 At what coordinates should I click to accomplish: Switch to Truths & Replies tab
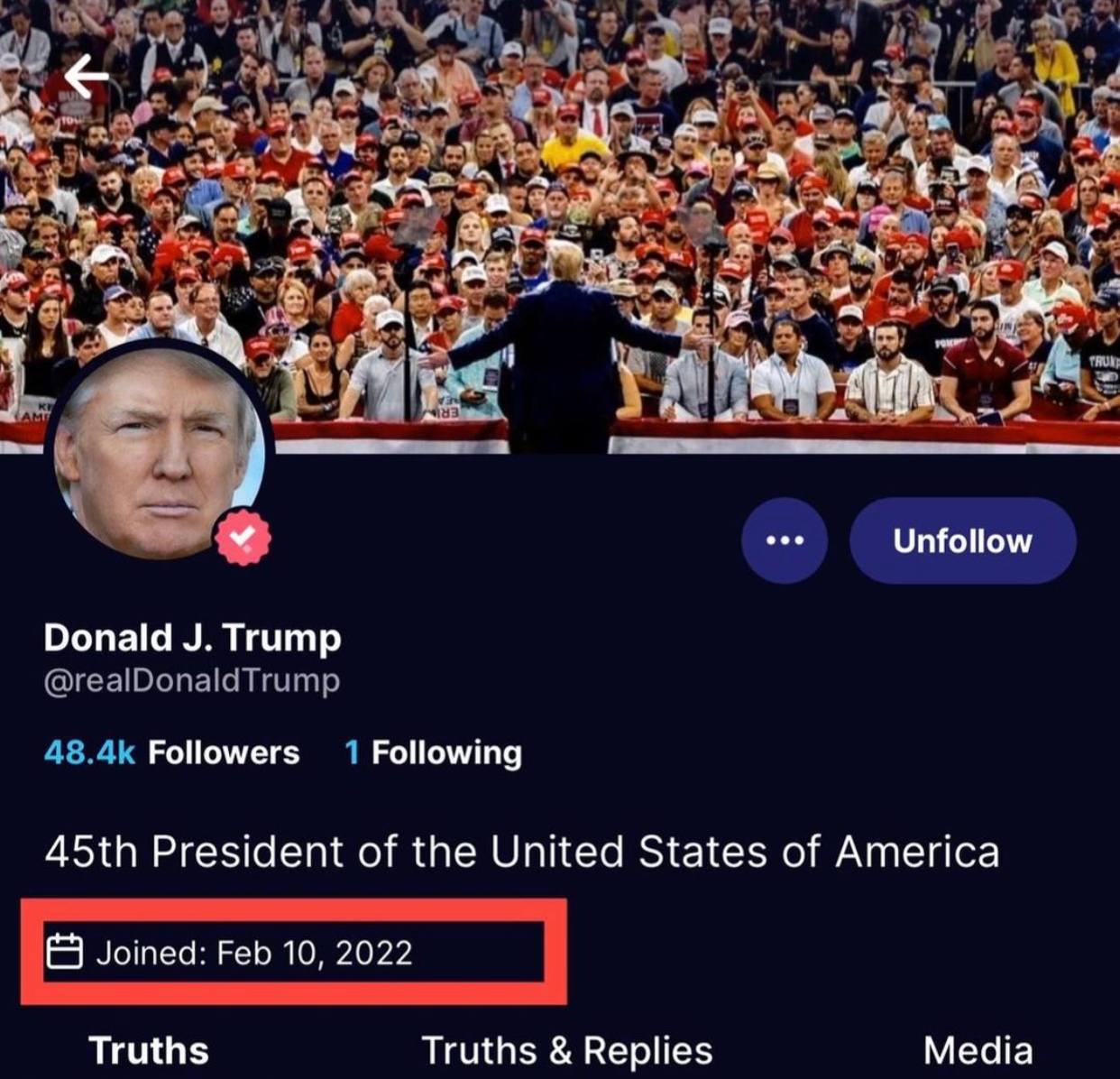(x=566, y=1051)
